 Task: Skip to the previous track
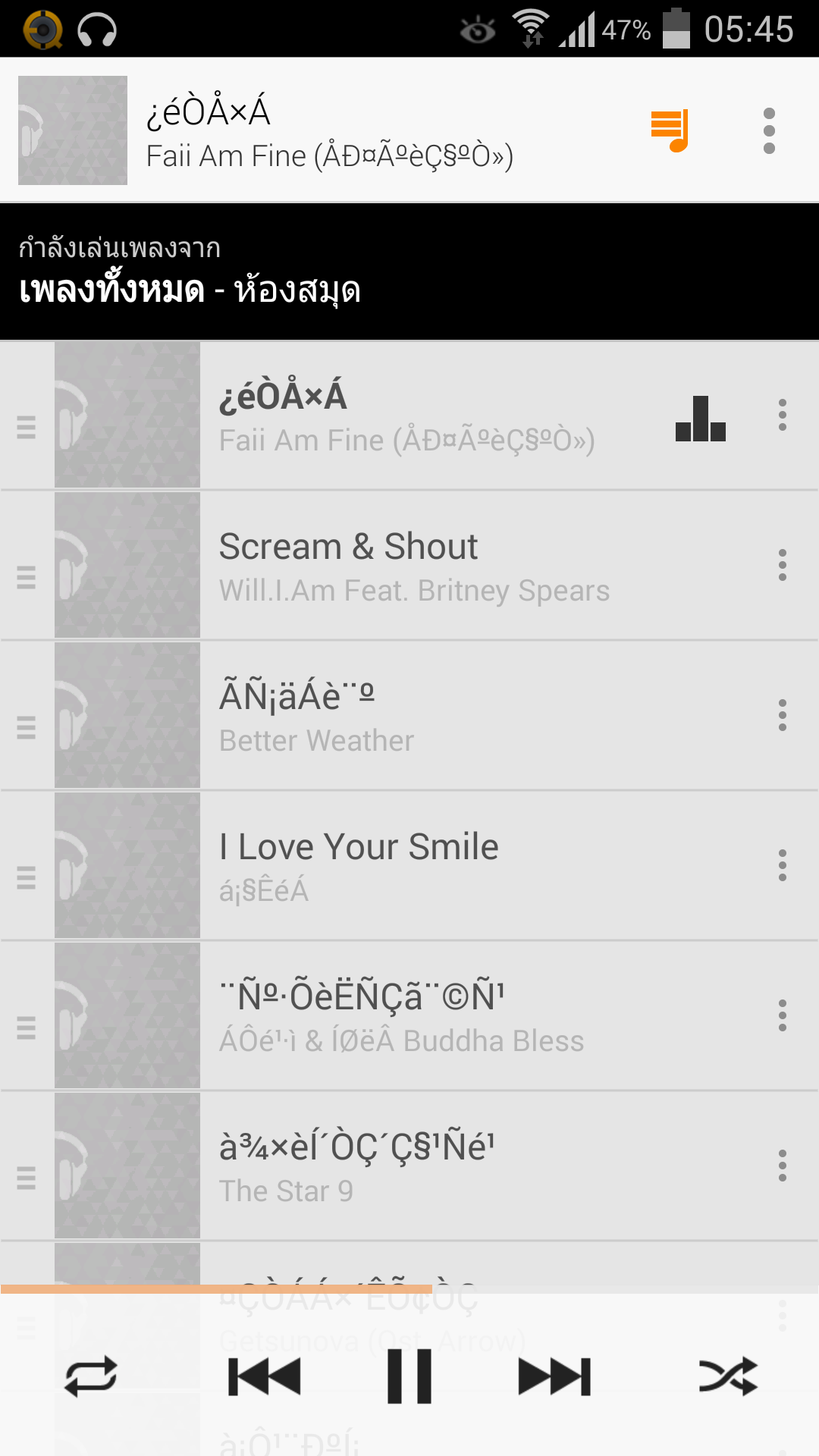click(264, 1376)
